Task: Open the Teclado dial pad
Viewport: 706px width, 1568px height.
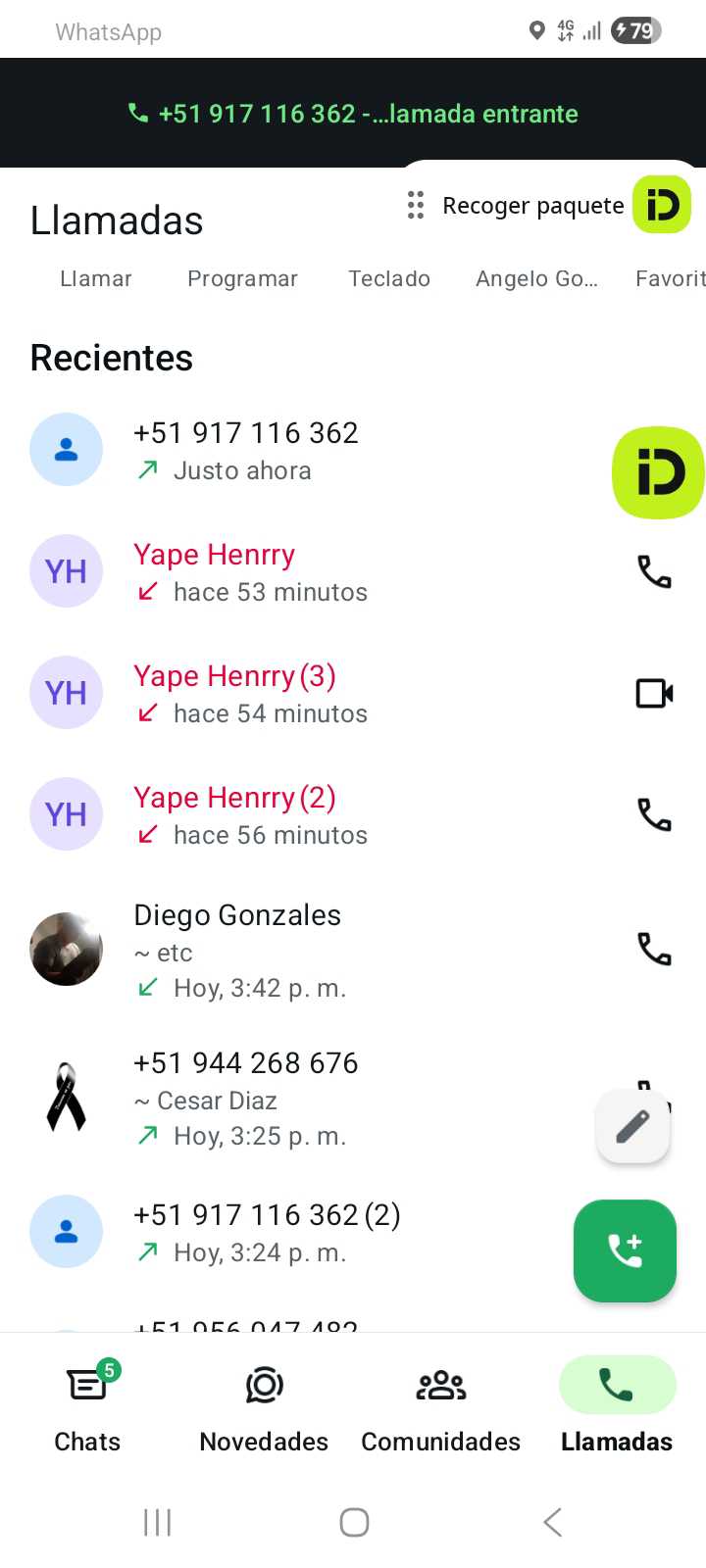Action: coord(389,279)
